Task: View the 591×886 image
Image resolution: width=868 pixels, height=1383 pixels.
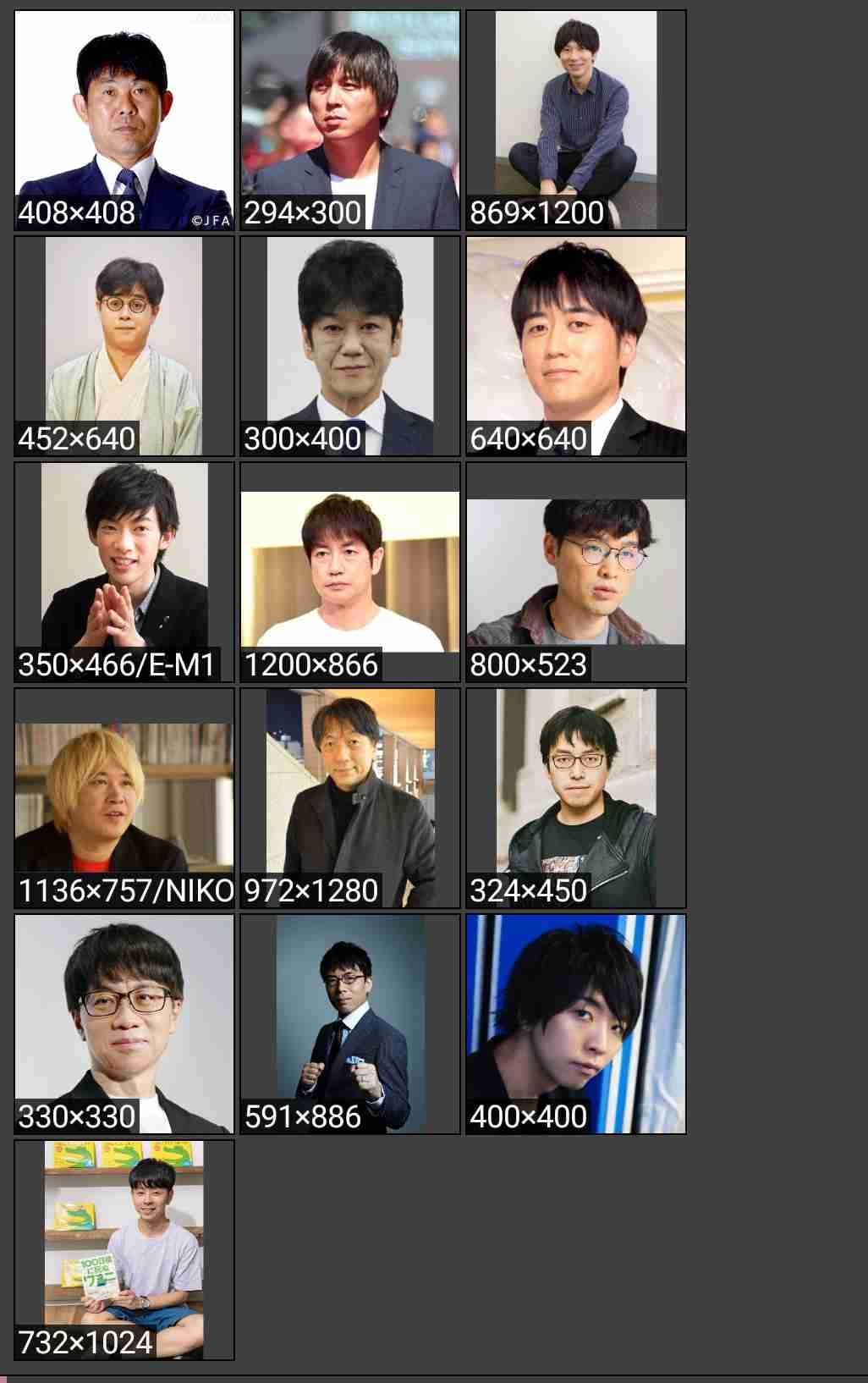Action: pyautogui.click(x=350, y=1024)
